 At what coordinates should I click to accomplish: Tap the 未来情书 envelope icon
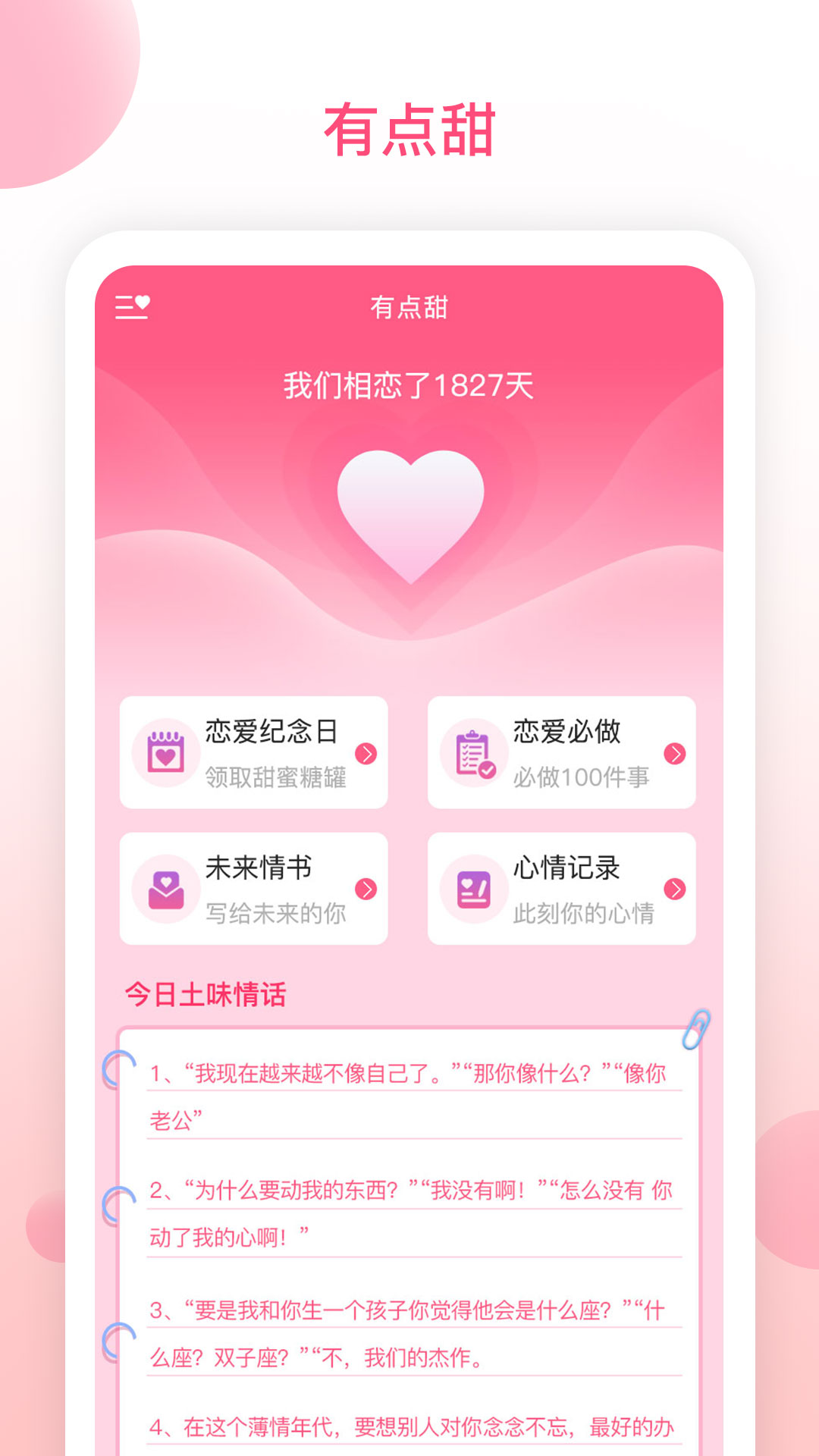coord(165,889)
